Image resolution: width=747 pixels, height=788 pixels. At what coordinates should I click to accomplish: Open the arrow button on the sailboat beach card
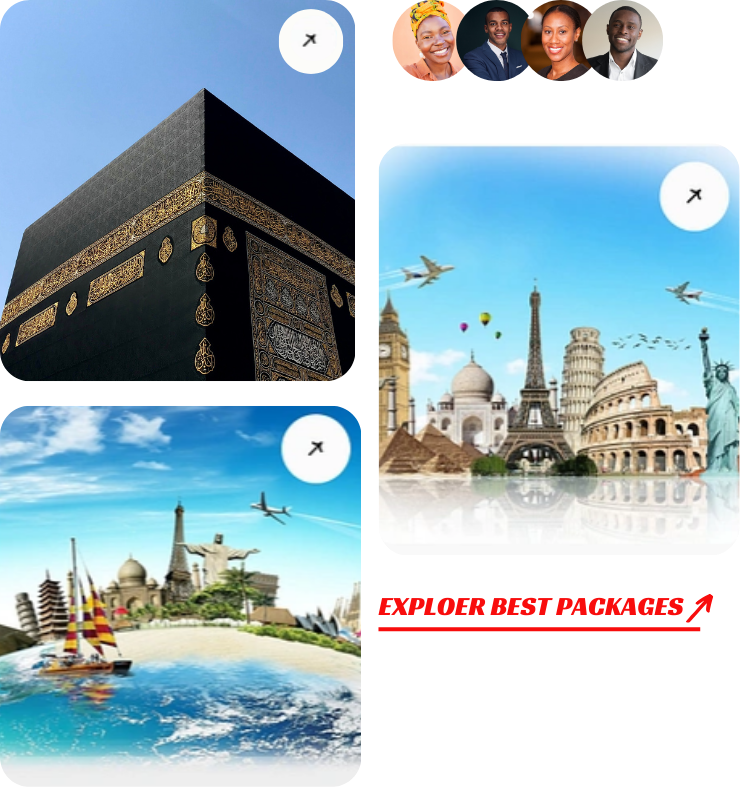316,448
